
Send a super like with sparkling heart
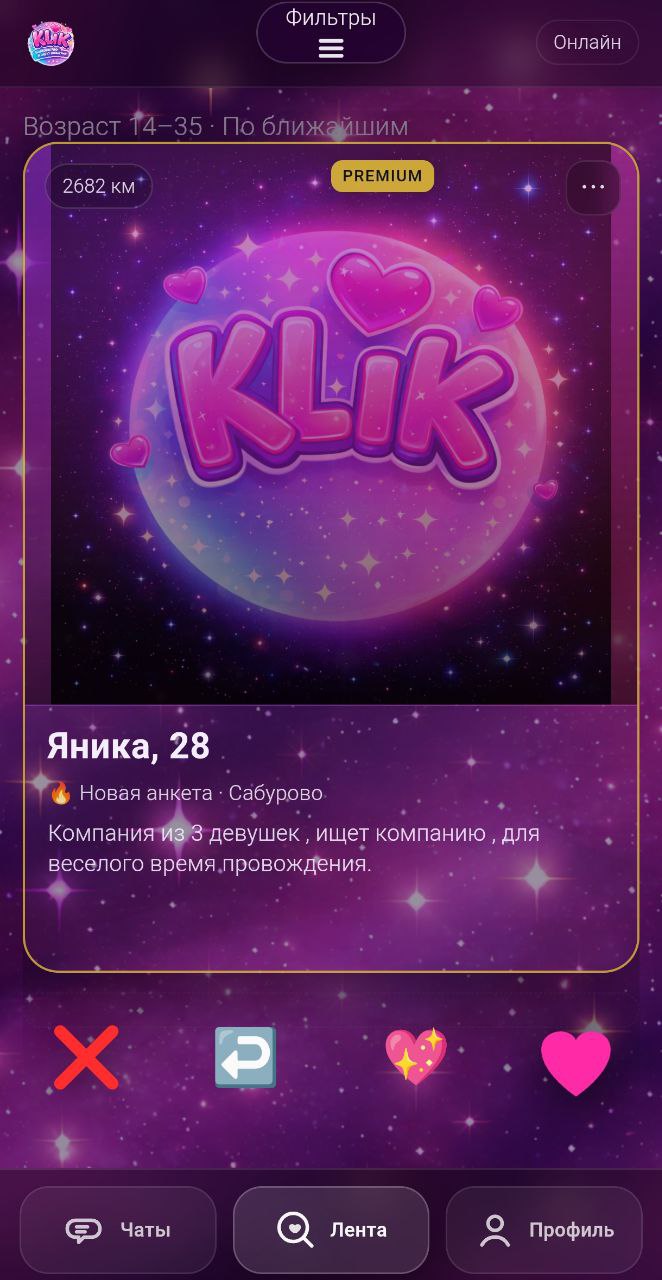[x=416, y=1057]
